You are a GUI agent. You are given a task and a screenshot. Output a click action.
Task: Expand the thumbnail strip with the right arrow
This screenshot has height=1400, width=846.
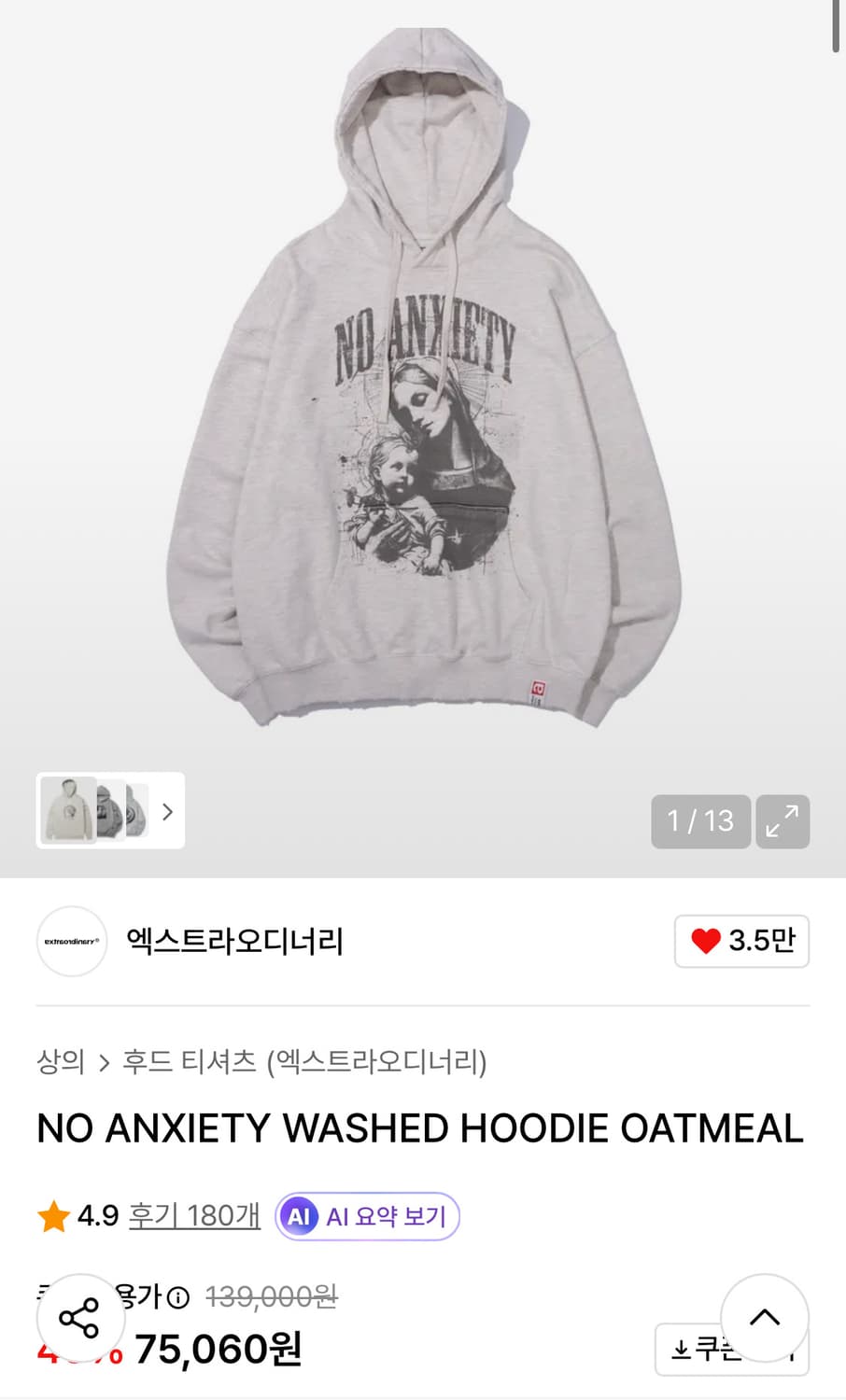click(x=168, y=812)
